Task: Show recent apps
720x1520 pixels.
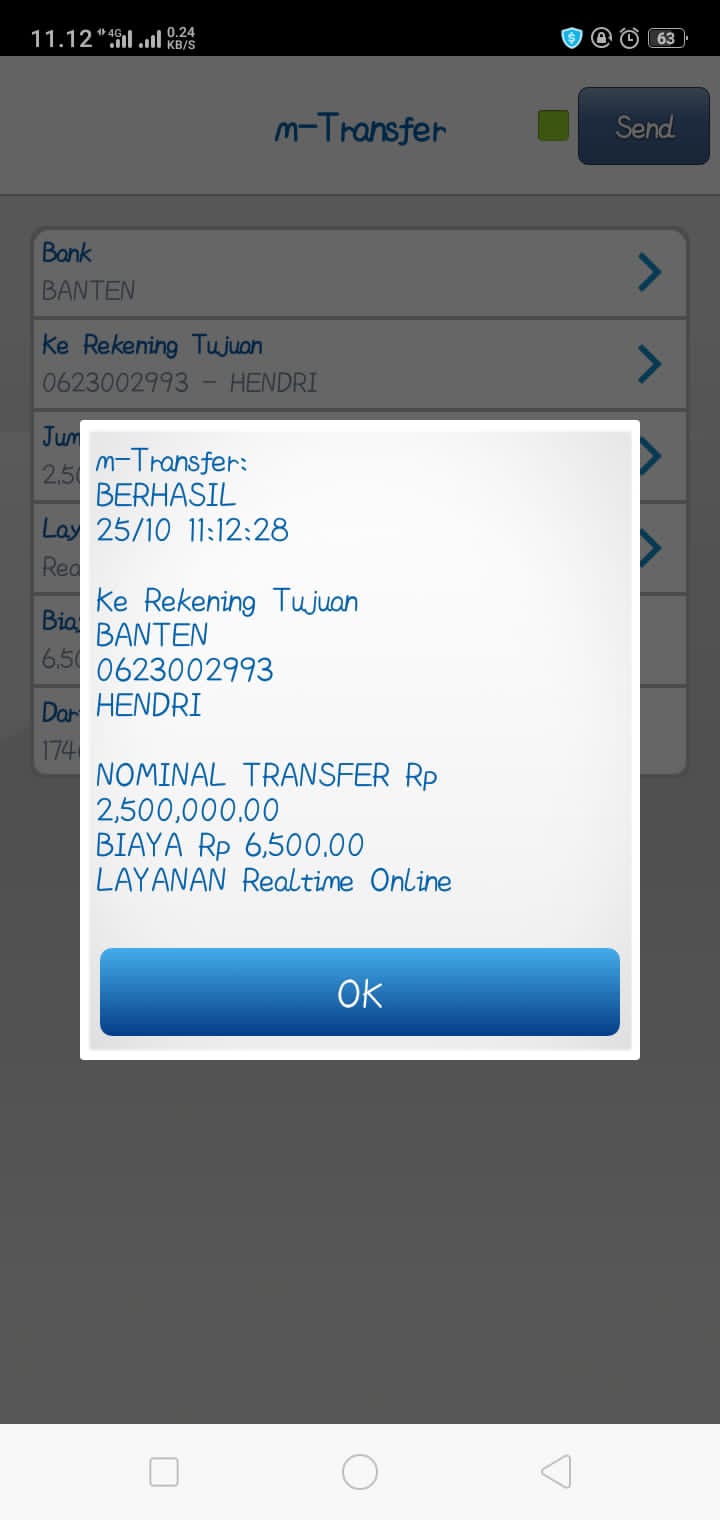Action: tap(164, 1472)
